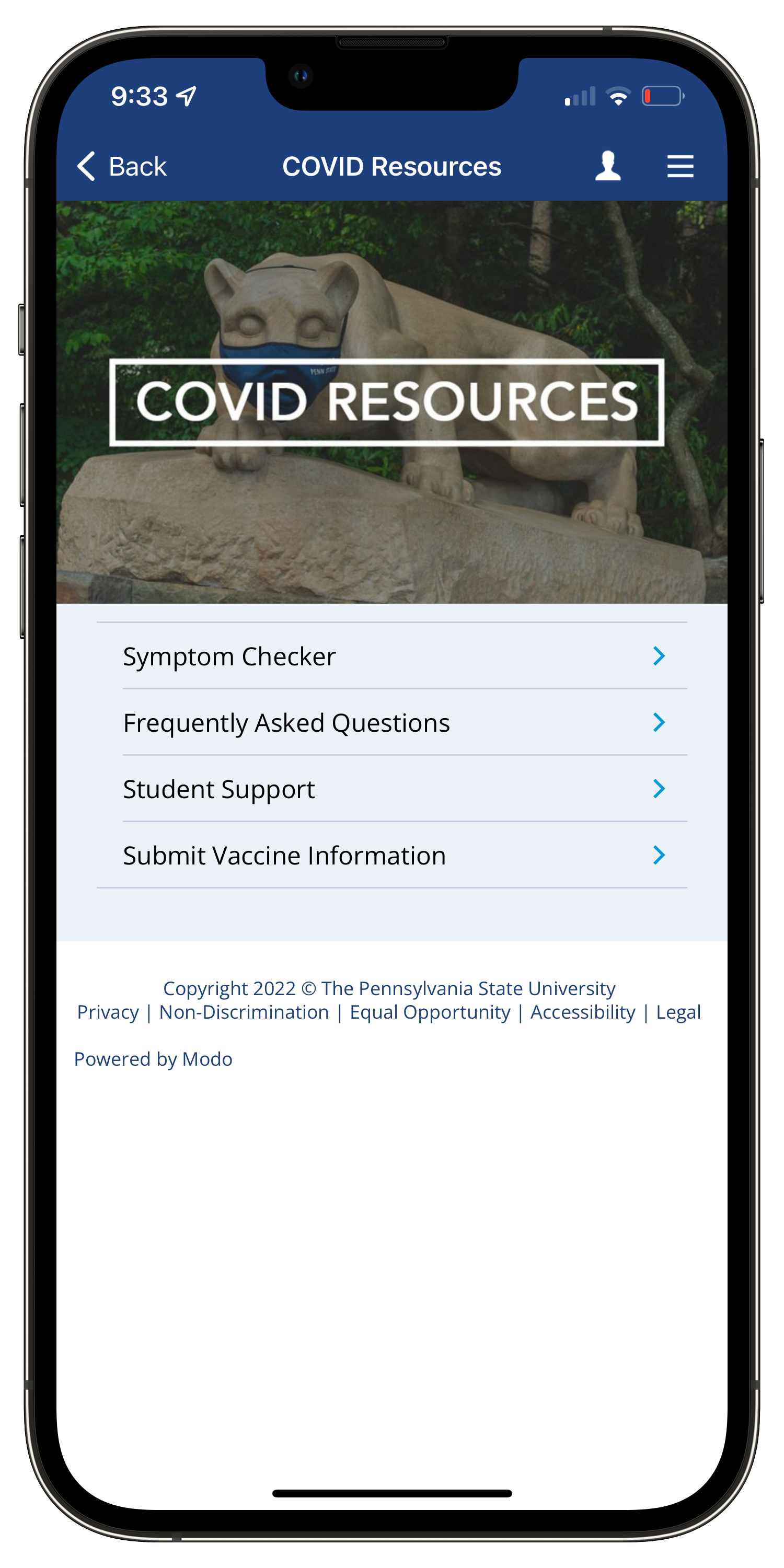Open the user profile icon

click(x=607, y=166)
